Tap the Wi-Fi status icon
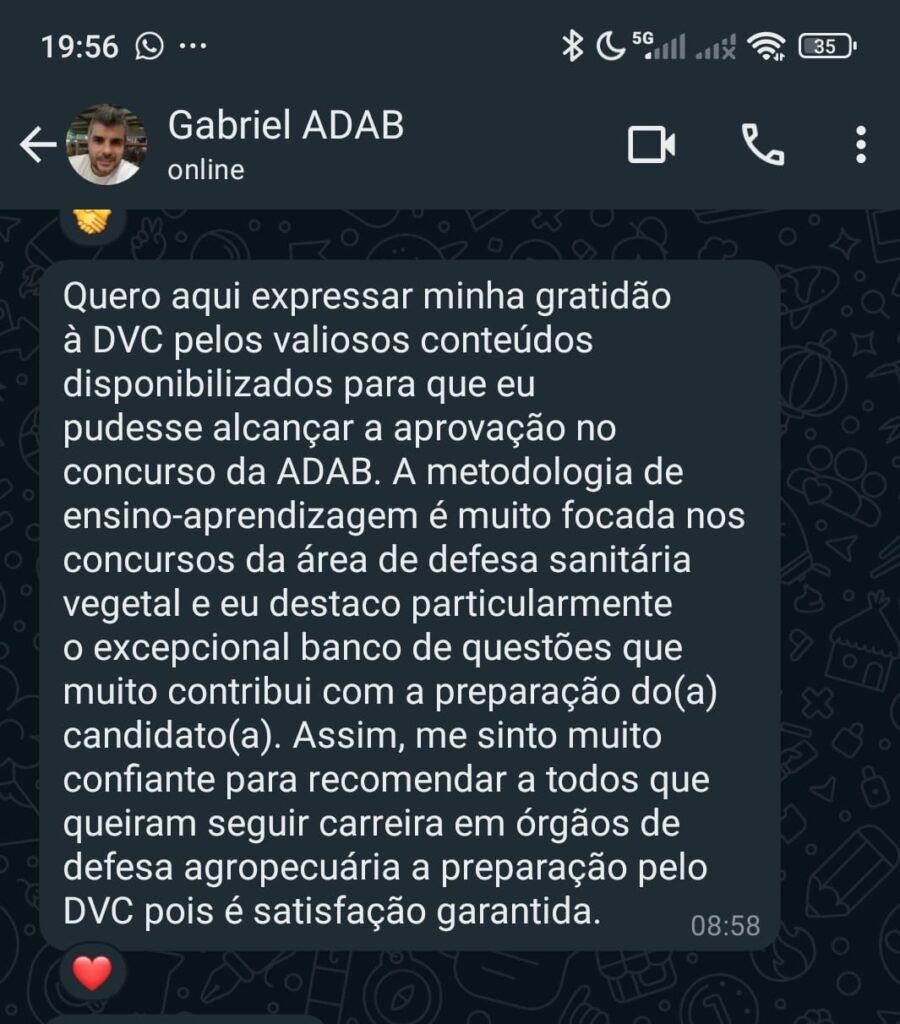Viewport: 900px width, 1024px height. pos(764,44)
